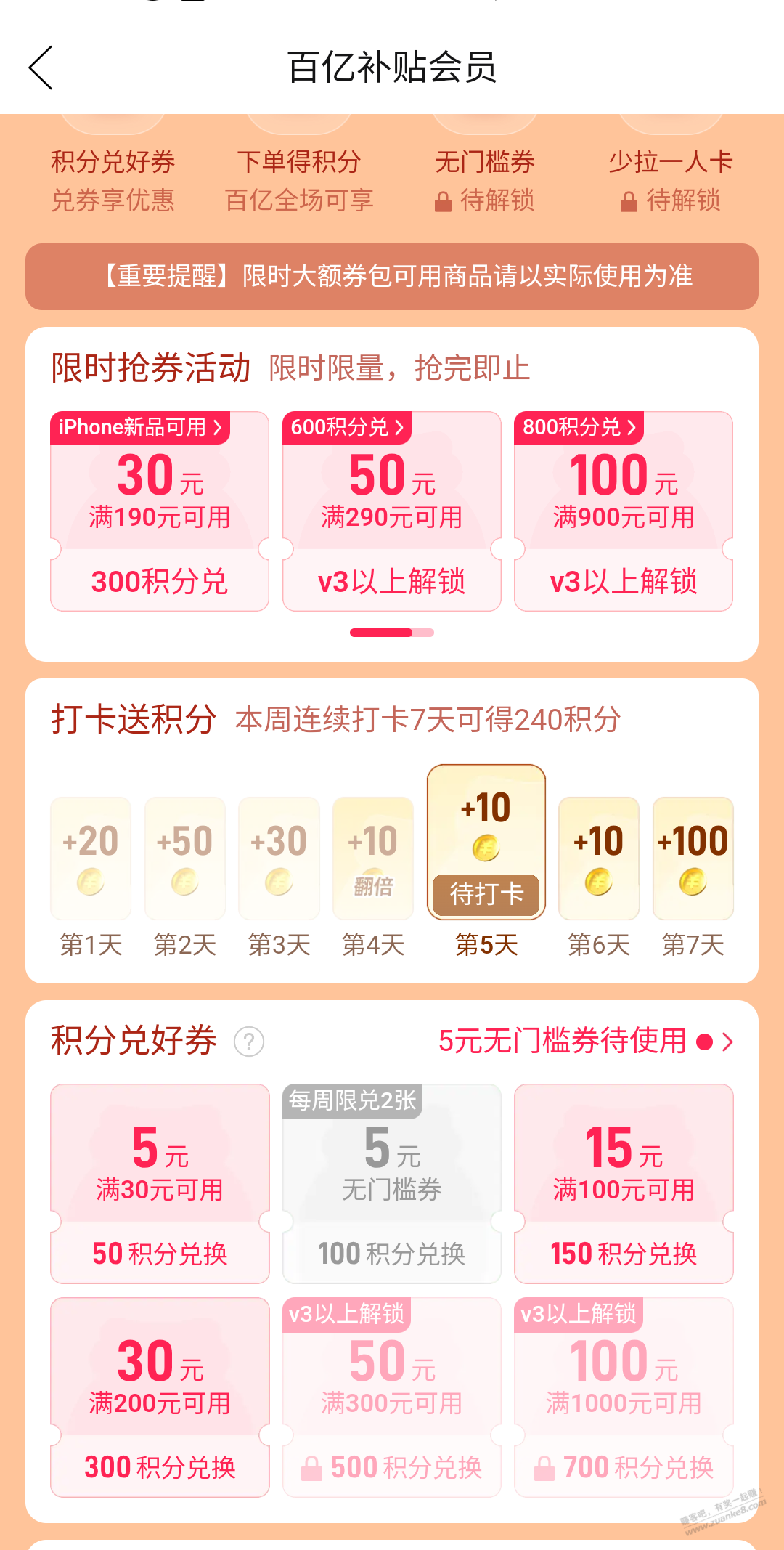The image size is (784, 1550).
Task: Check in with the 待打卡 button
Action: point(486,893)
